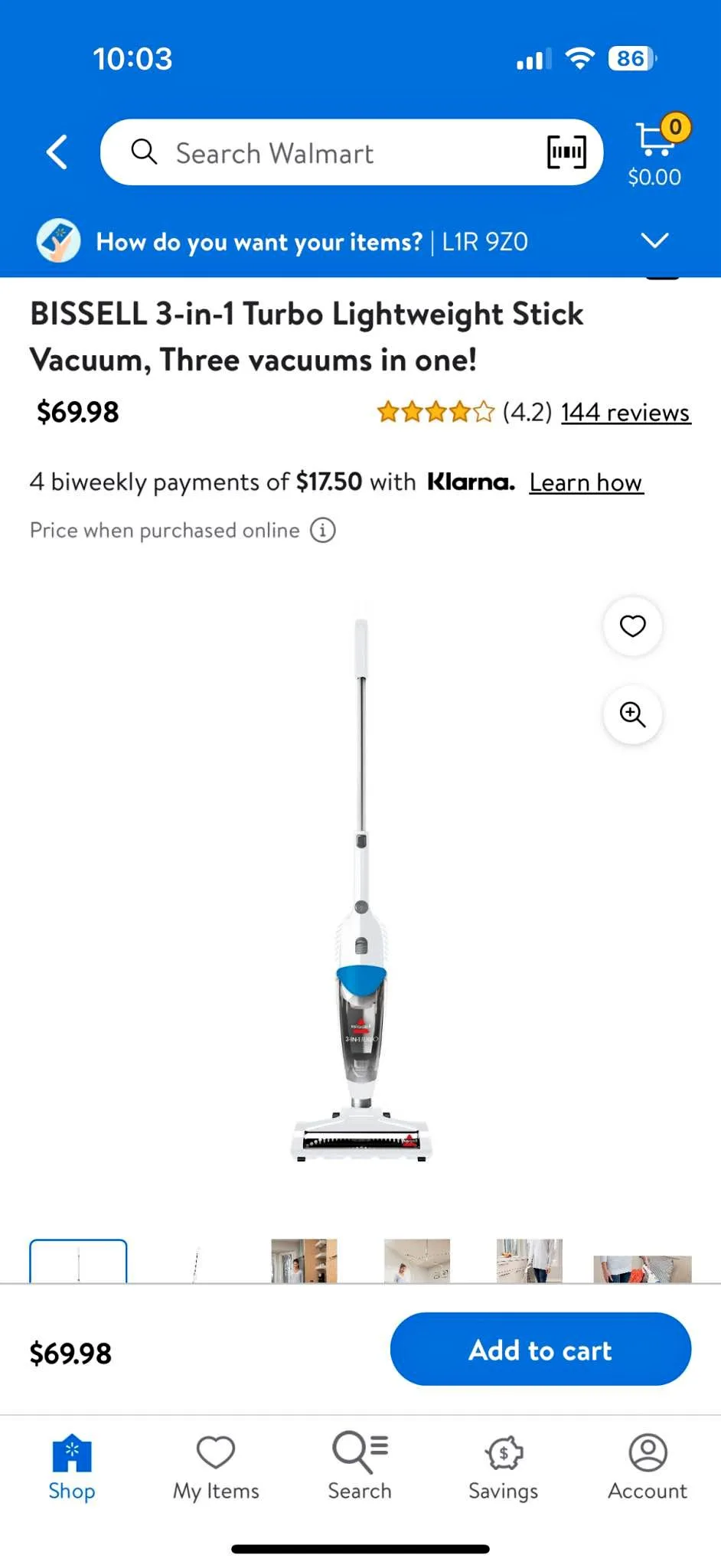The width and height of the screenshot is (721, 1568).
Task: Tap the Search Walmart field
Action: [x=321, y=153]
